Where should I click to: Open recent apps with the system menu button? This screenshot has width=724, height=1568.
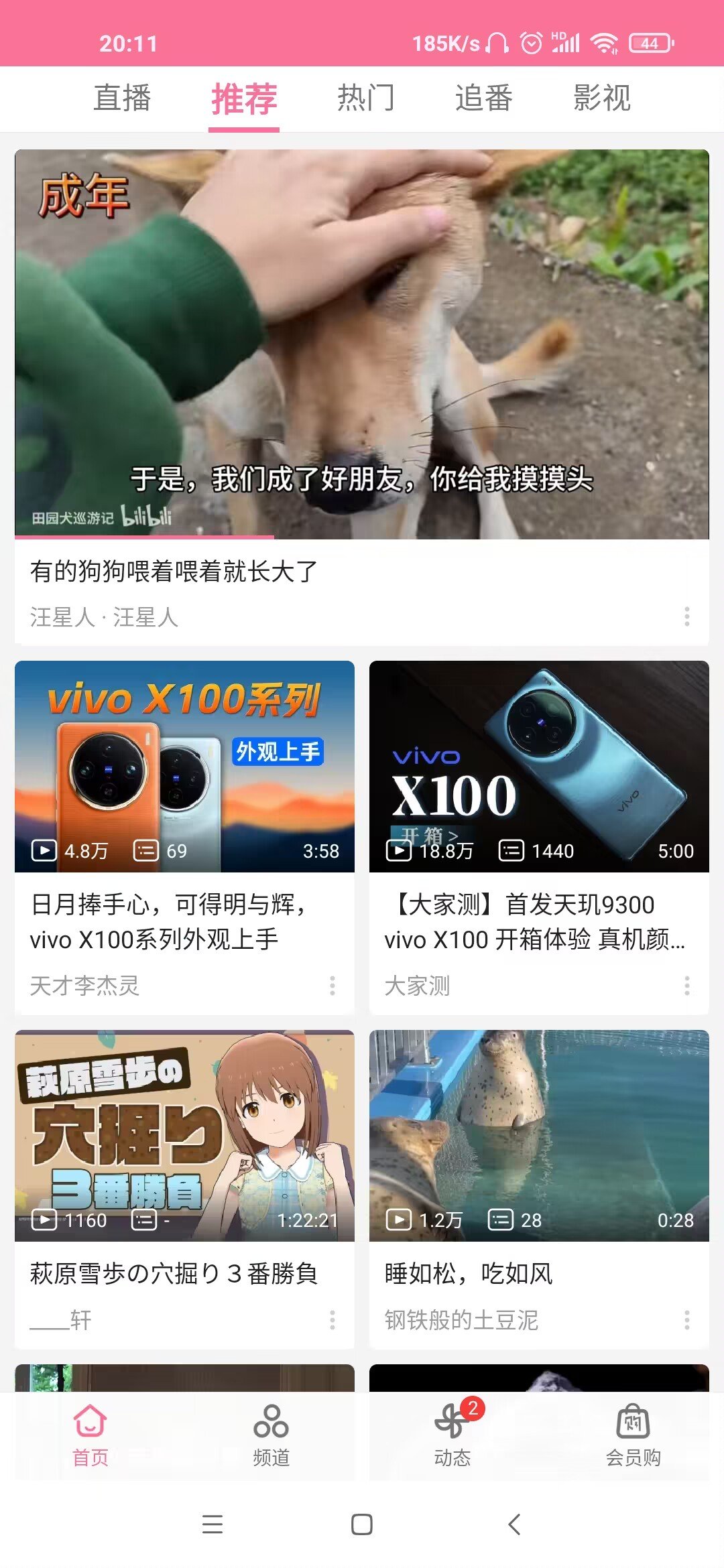tap(213, 1524)
